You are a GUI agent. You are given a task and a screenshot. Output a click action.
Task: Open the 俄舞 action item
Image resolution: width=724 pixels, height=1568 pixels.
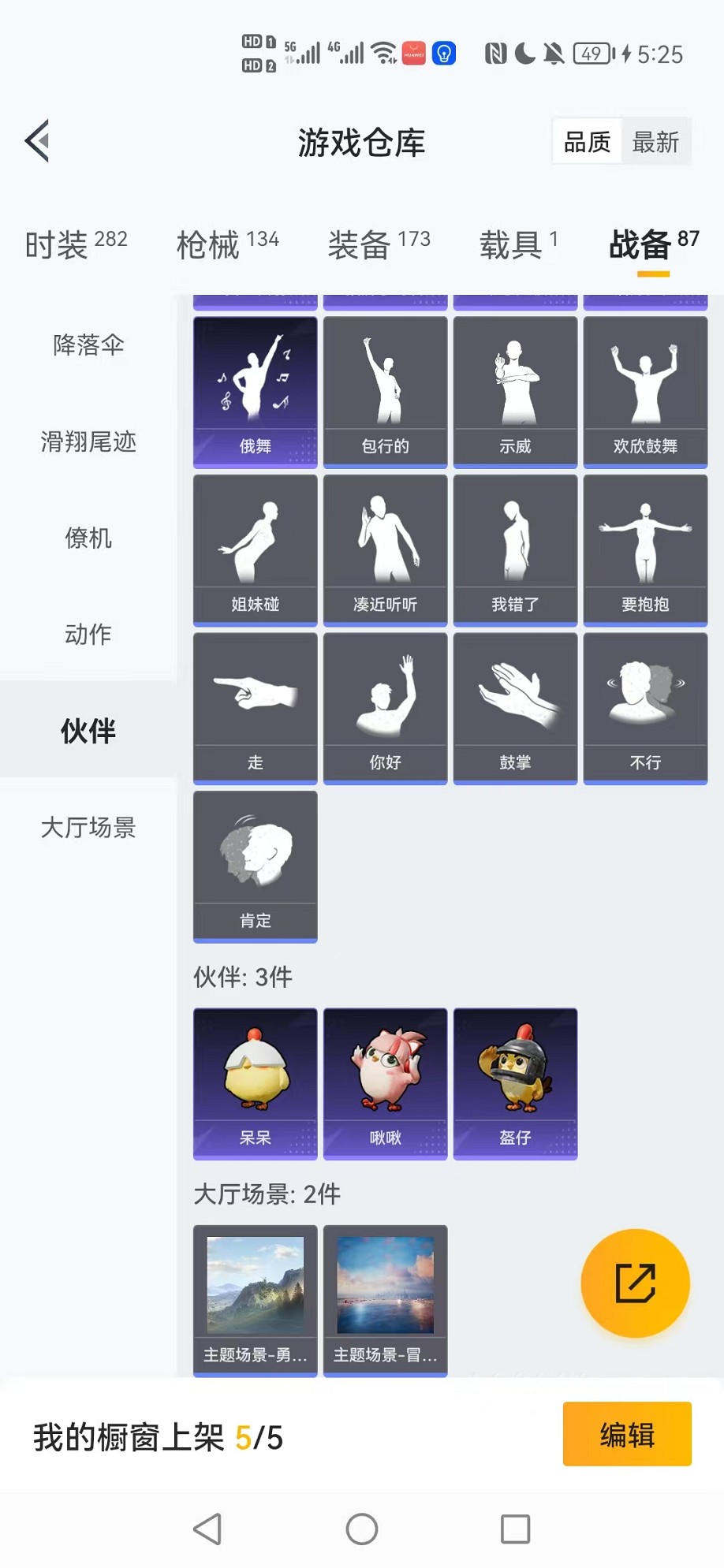click(255, 391)
